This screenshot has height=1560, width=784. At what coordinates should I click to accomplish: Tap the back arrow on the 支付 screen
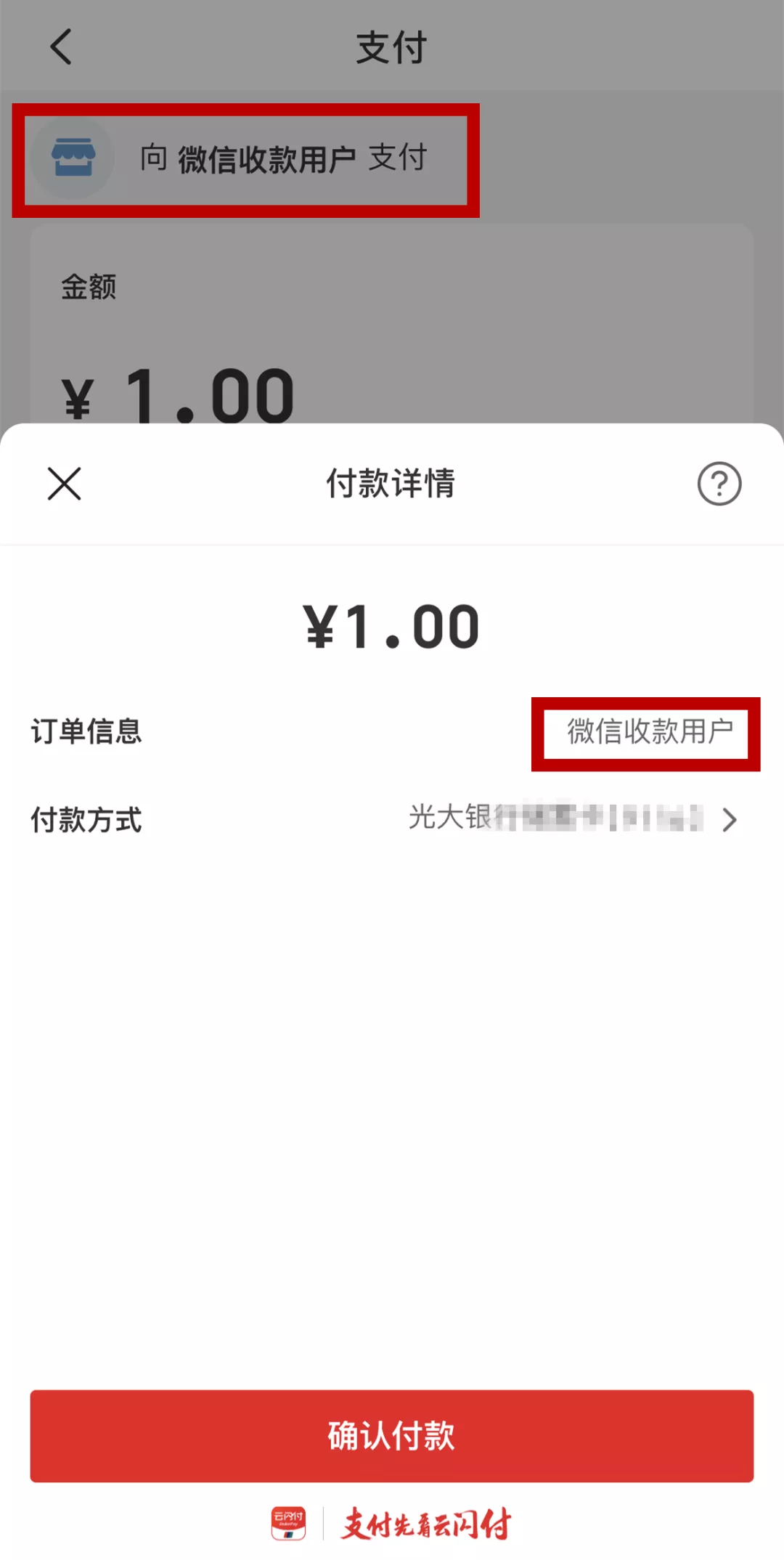pyautogui.click(x=61, y=46)
